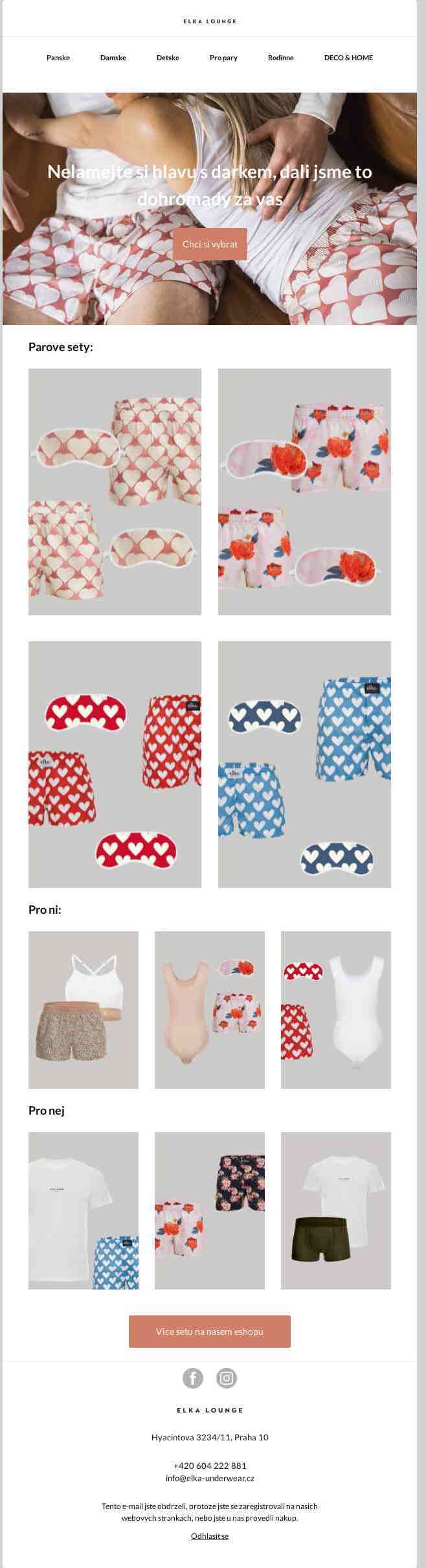Go to the Detske section
The height and width of the screenshot is (1568, 426).
(168, 58)
